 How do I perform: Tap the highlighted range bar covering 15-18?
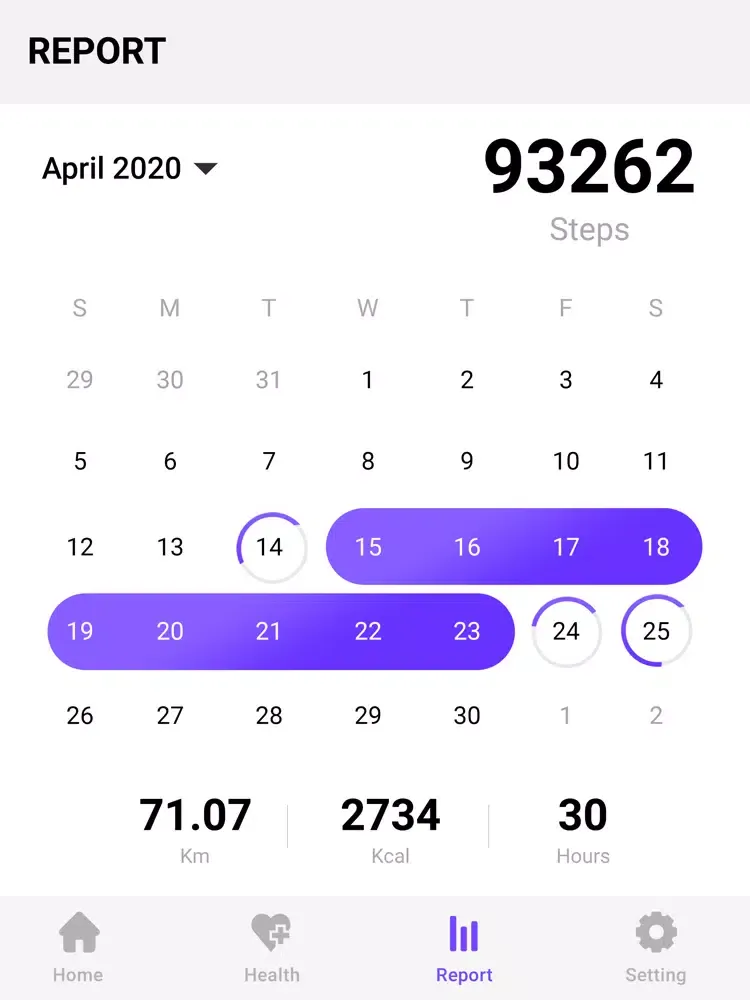coord(513,546)
